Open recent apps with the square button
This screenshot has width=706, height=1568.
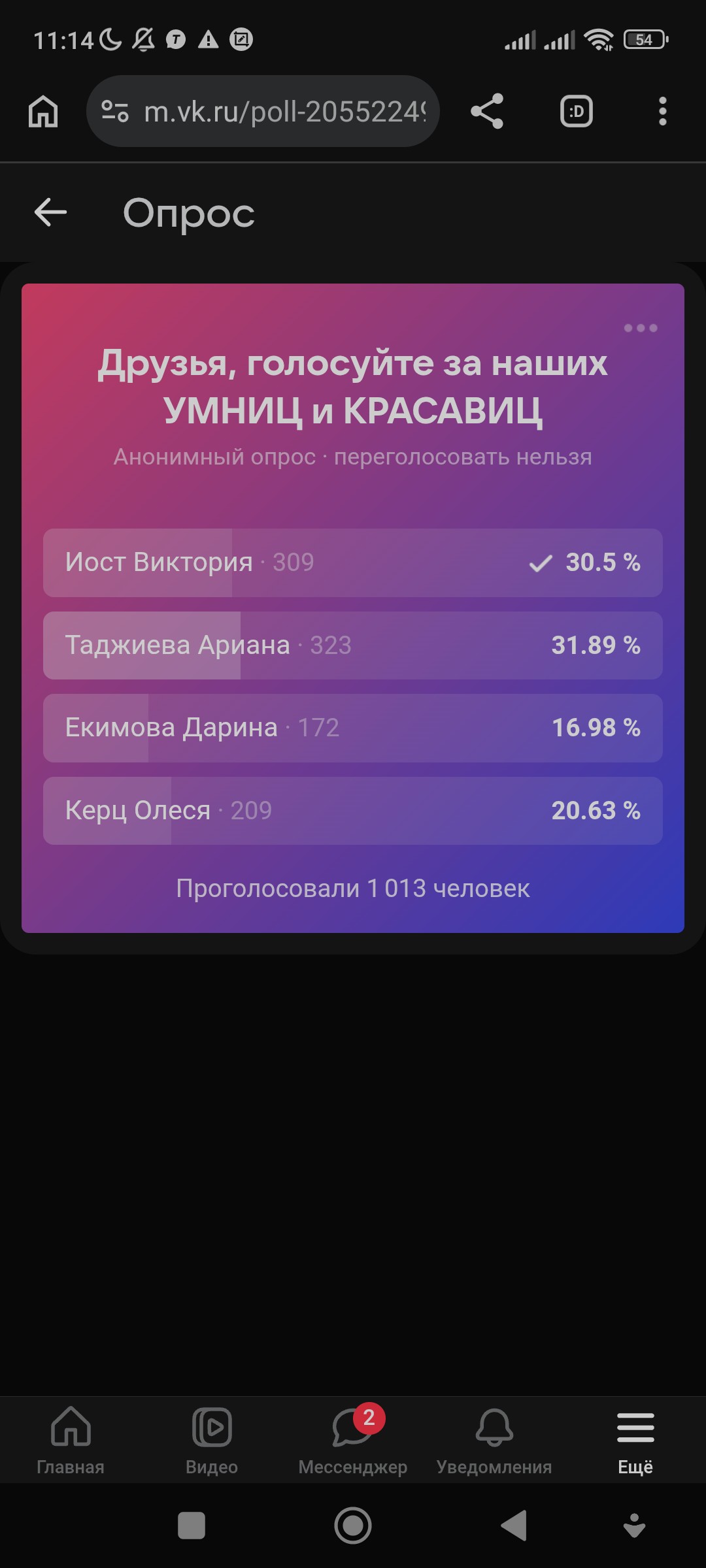192,1526
